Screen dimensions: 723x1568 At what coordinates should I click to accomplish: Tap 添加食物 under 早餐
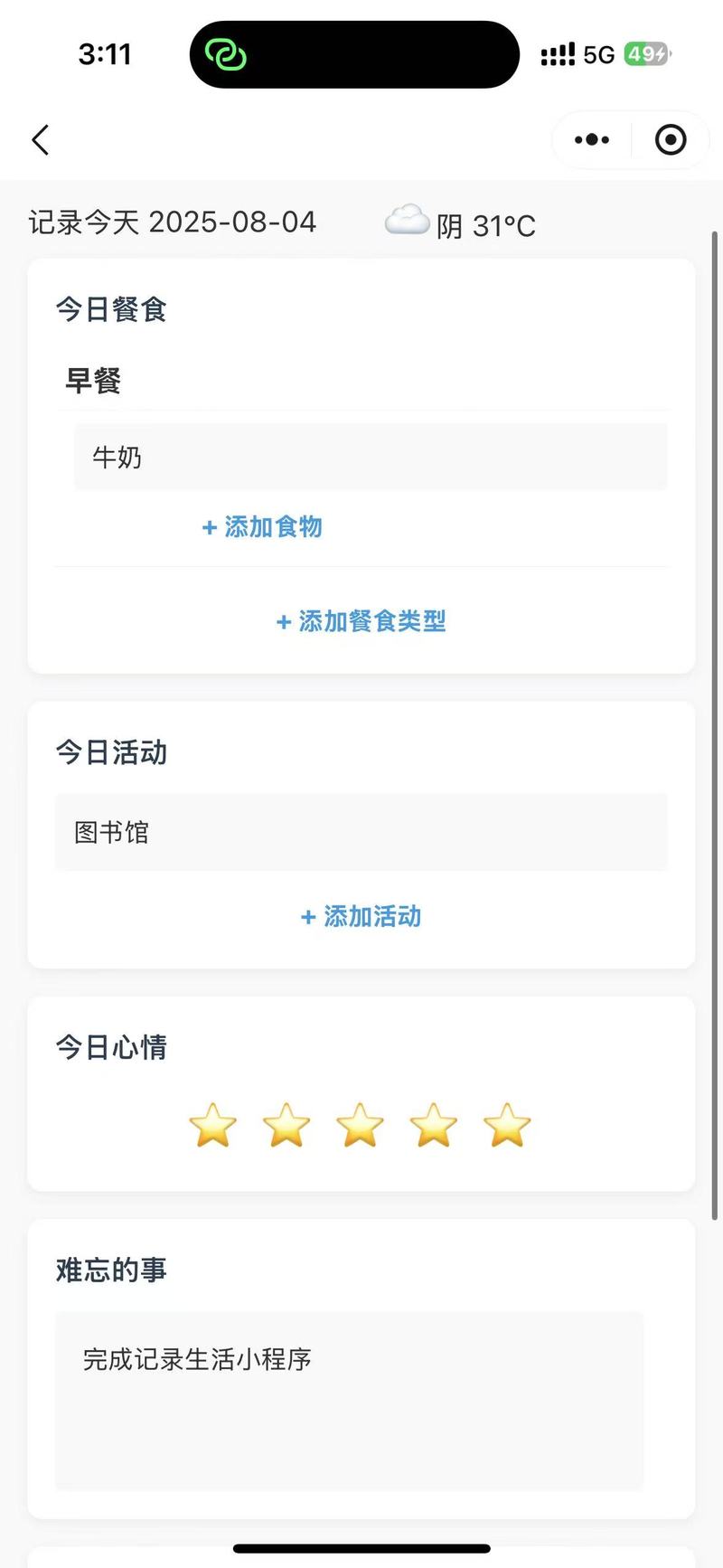[262, 526]
